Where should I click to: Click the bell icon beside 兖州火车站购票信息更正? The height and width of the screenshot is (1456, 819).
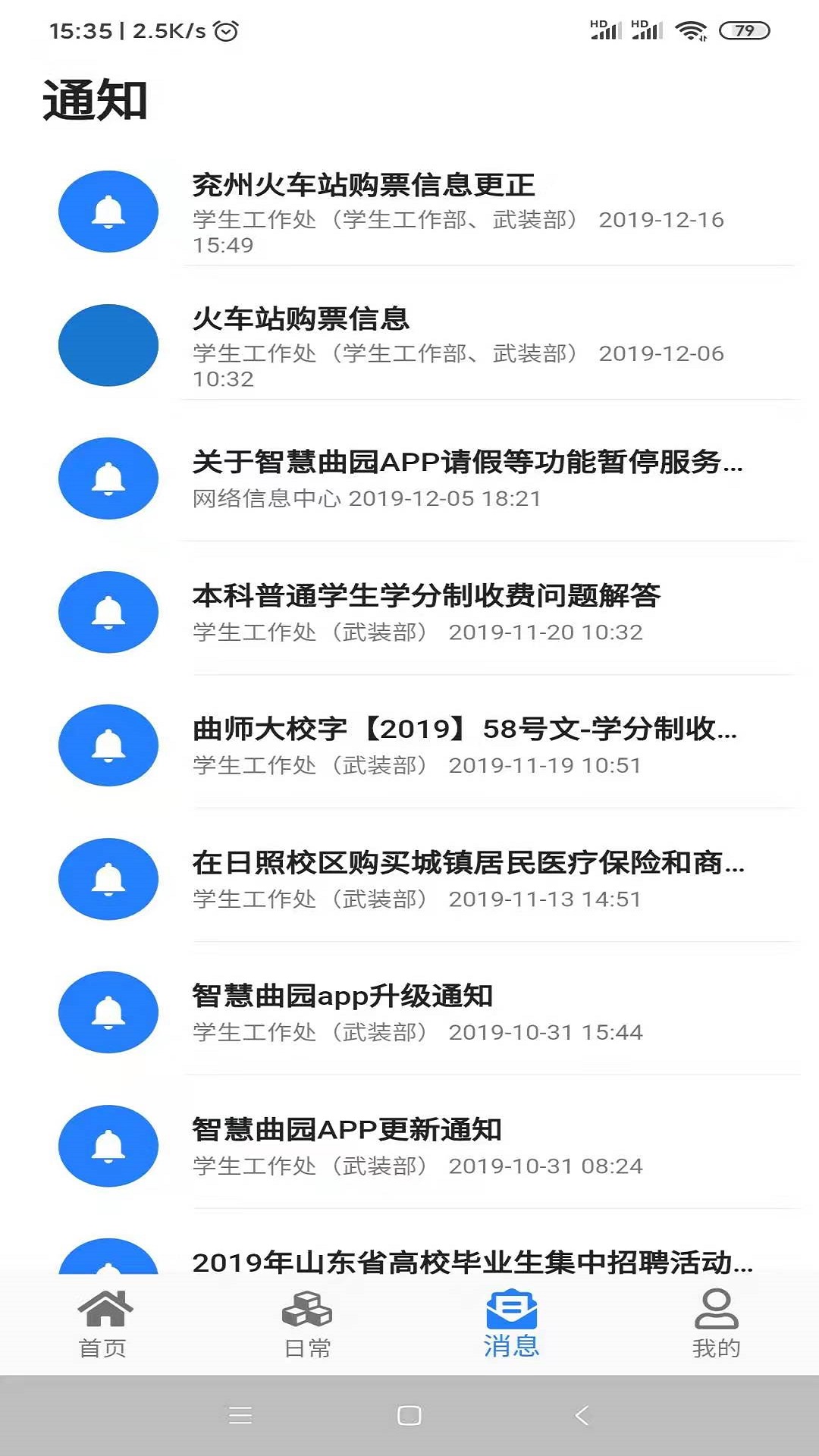[108, 212]
